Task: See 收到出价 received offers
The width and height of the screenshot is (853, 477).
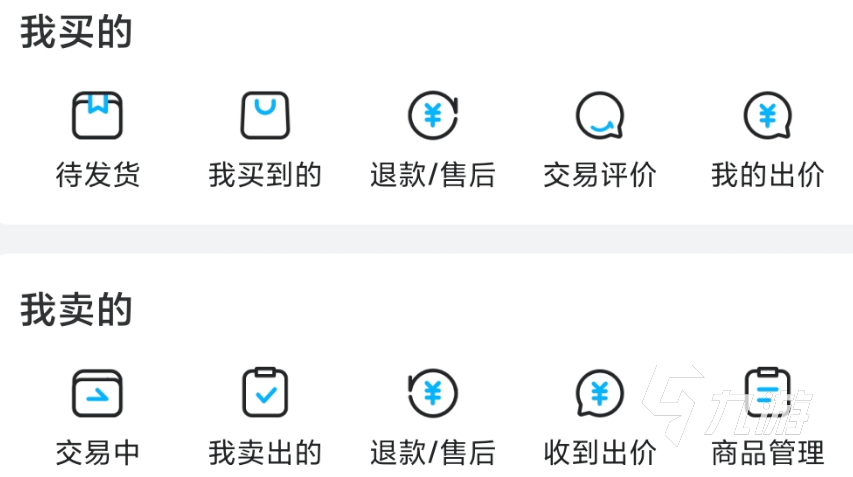Action: (x=600, y=393)
